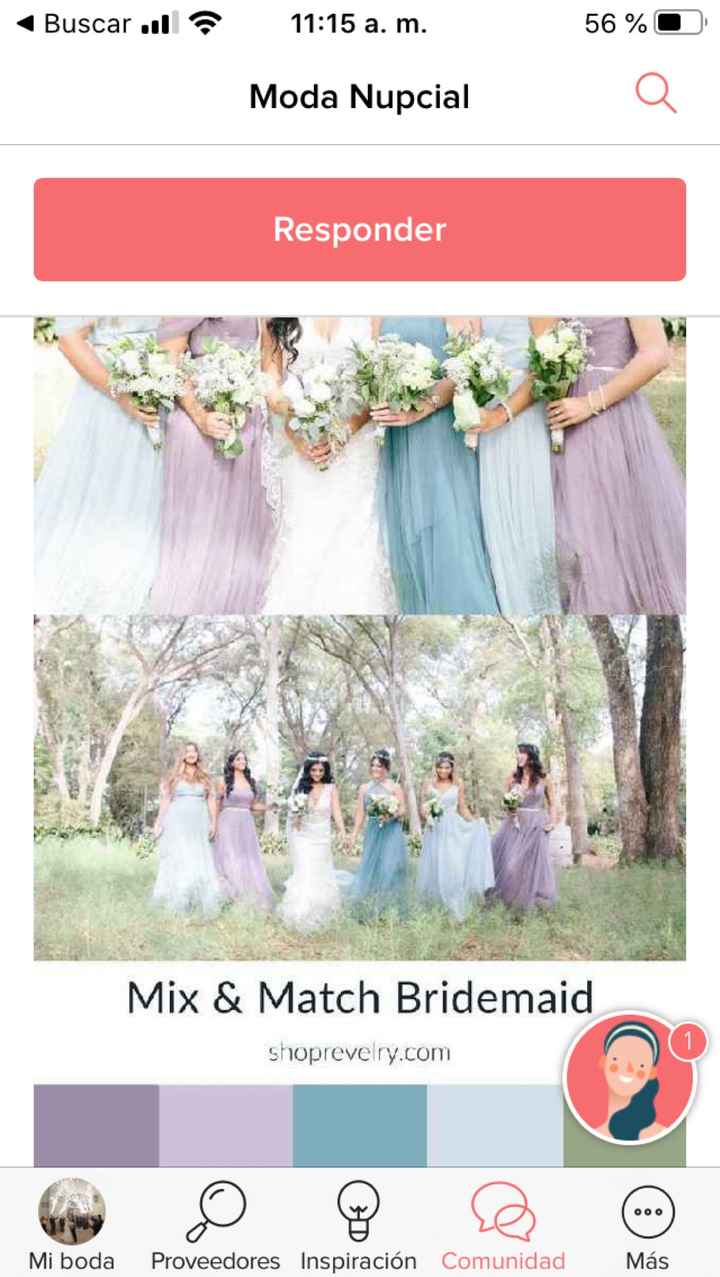Go to the Proveedores tab
720x1277 pixels.
click(x=215, y=1225)
